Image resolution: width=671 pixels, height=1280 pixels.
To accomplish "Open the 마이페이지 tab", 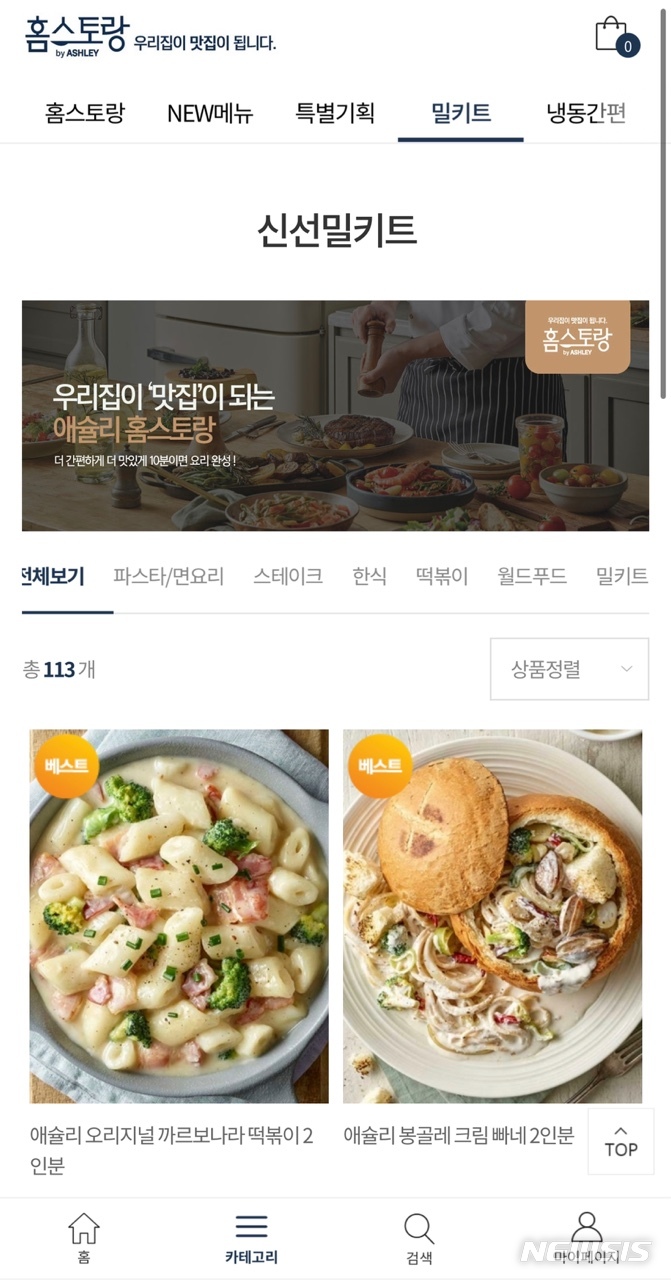I will point(587,1239).
